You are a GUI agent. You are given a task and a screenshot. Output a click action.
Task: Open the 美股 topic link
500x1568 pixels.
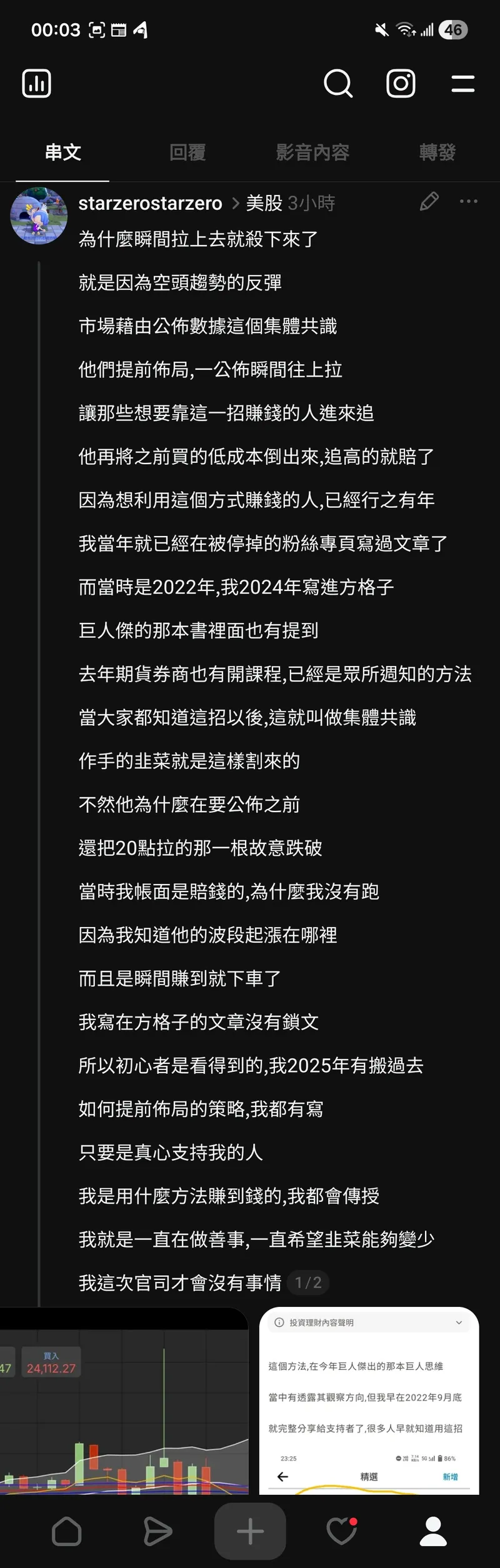click(x=264, y=203)
